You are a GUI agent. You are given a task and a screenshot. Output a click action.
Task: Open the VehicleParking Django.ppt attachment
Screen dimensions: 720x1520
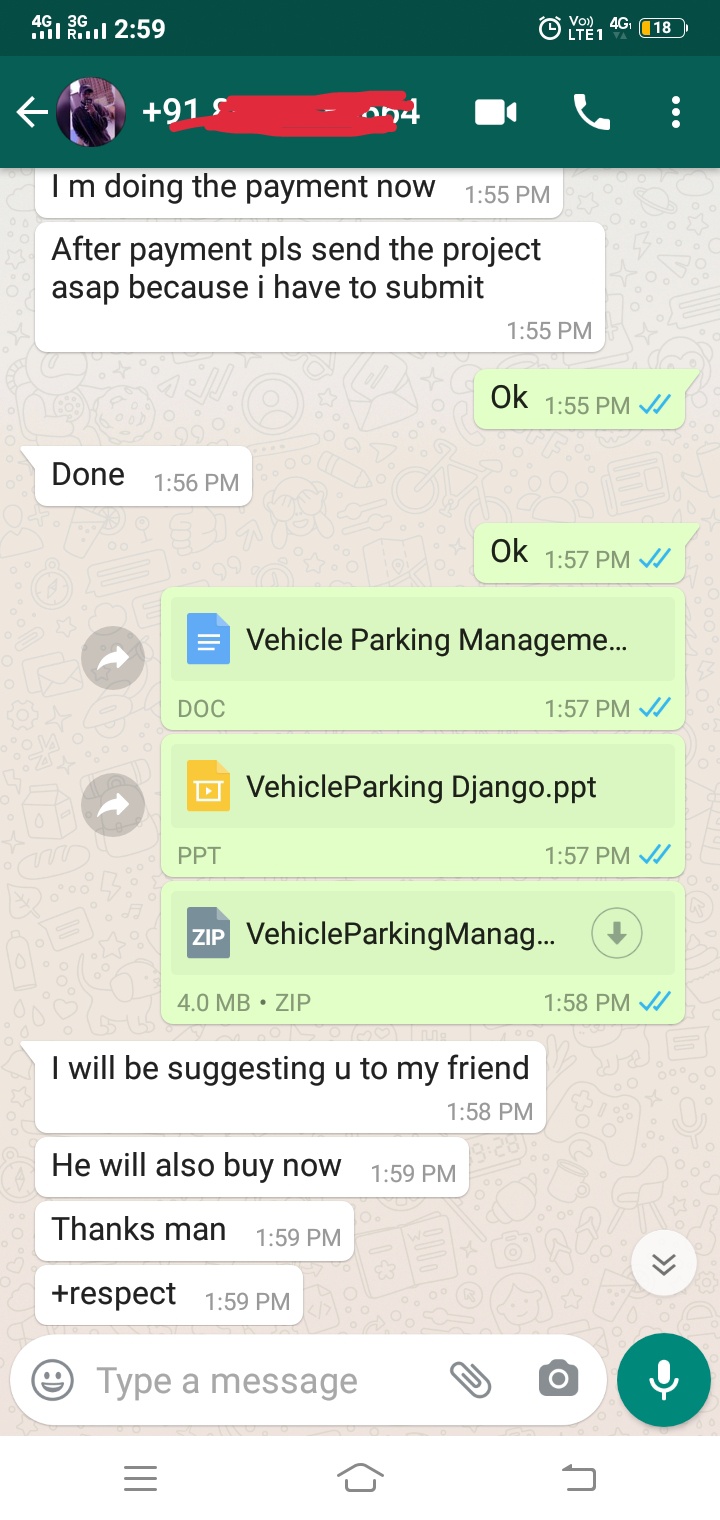point(420,787)
